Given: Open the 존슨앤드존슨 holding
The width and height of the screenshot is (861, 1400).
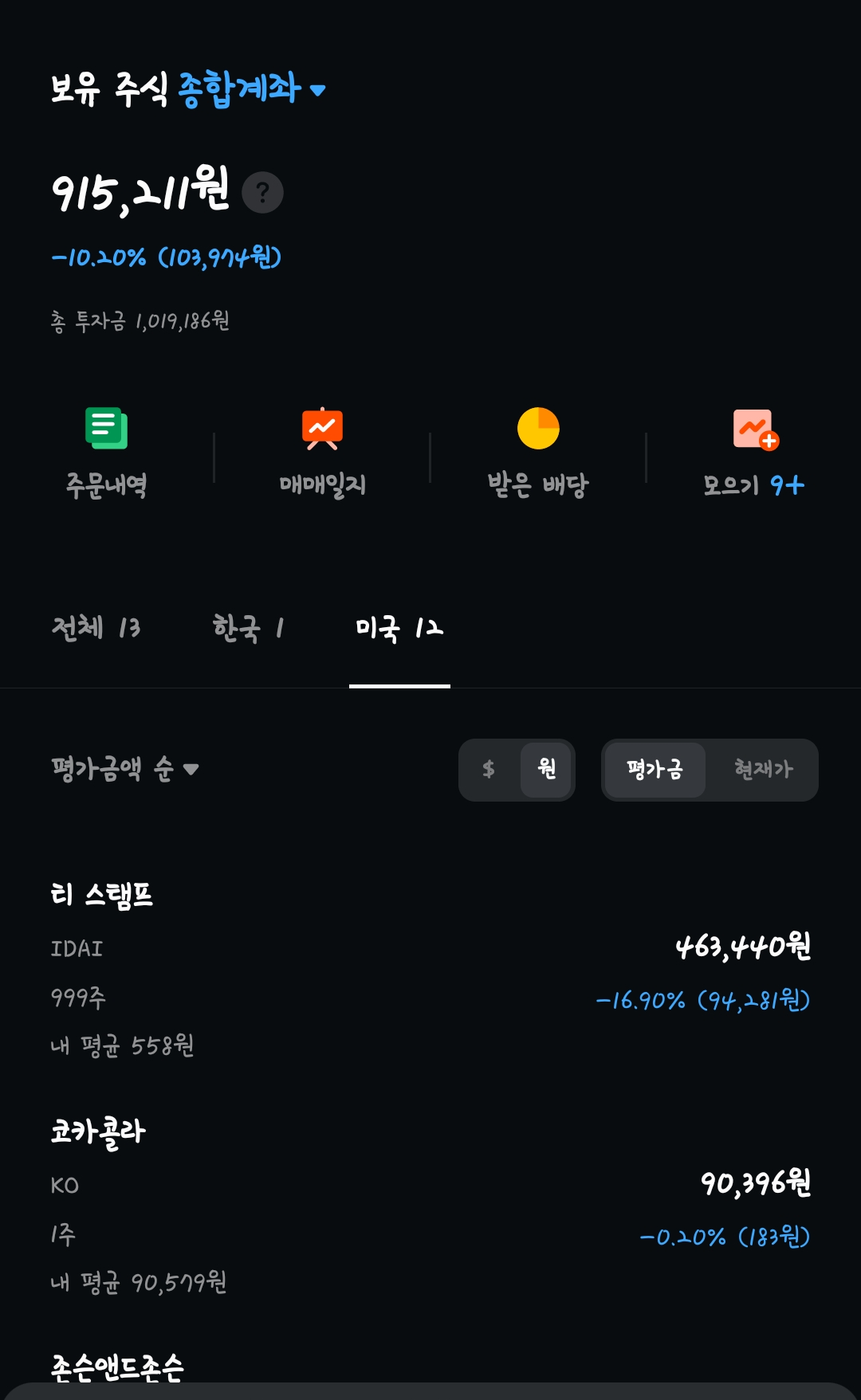Looking at the screenshot, I should click(118, 1367).
